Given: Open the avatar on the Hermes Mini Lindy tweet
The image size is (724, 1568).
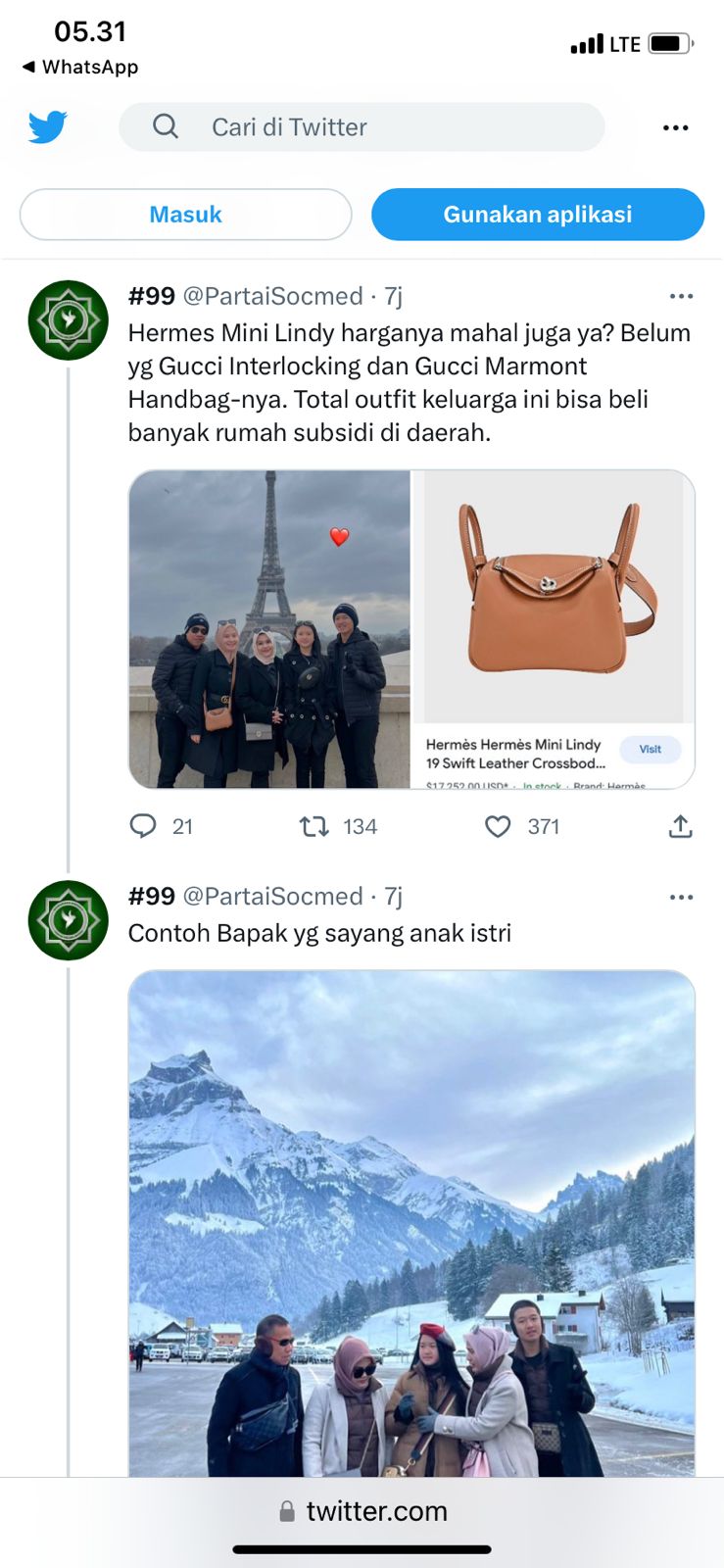Looking at the screenshot, I should [68, 320].
